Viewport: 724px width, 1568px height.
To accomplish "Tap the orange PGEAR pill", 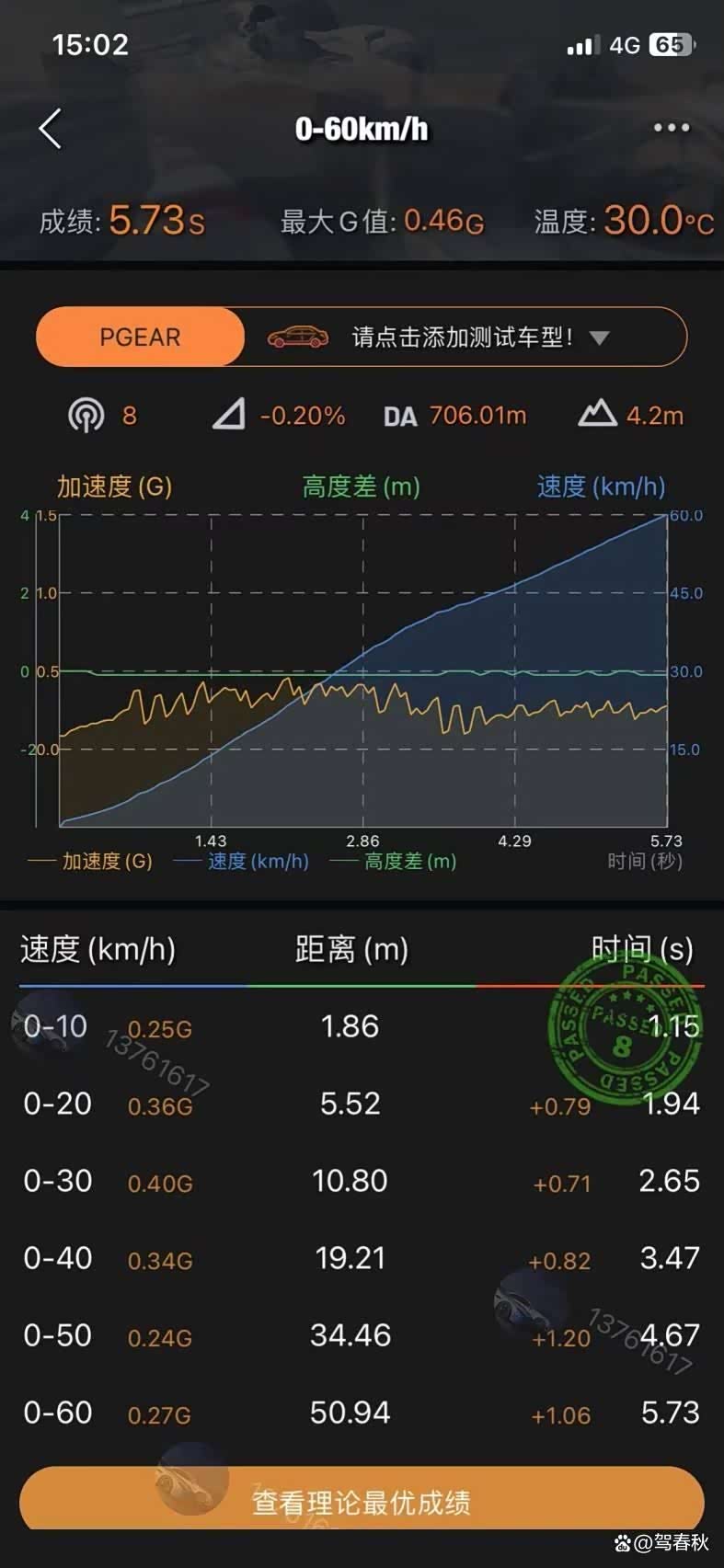I will tap(141, 338).
